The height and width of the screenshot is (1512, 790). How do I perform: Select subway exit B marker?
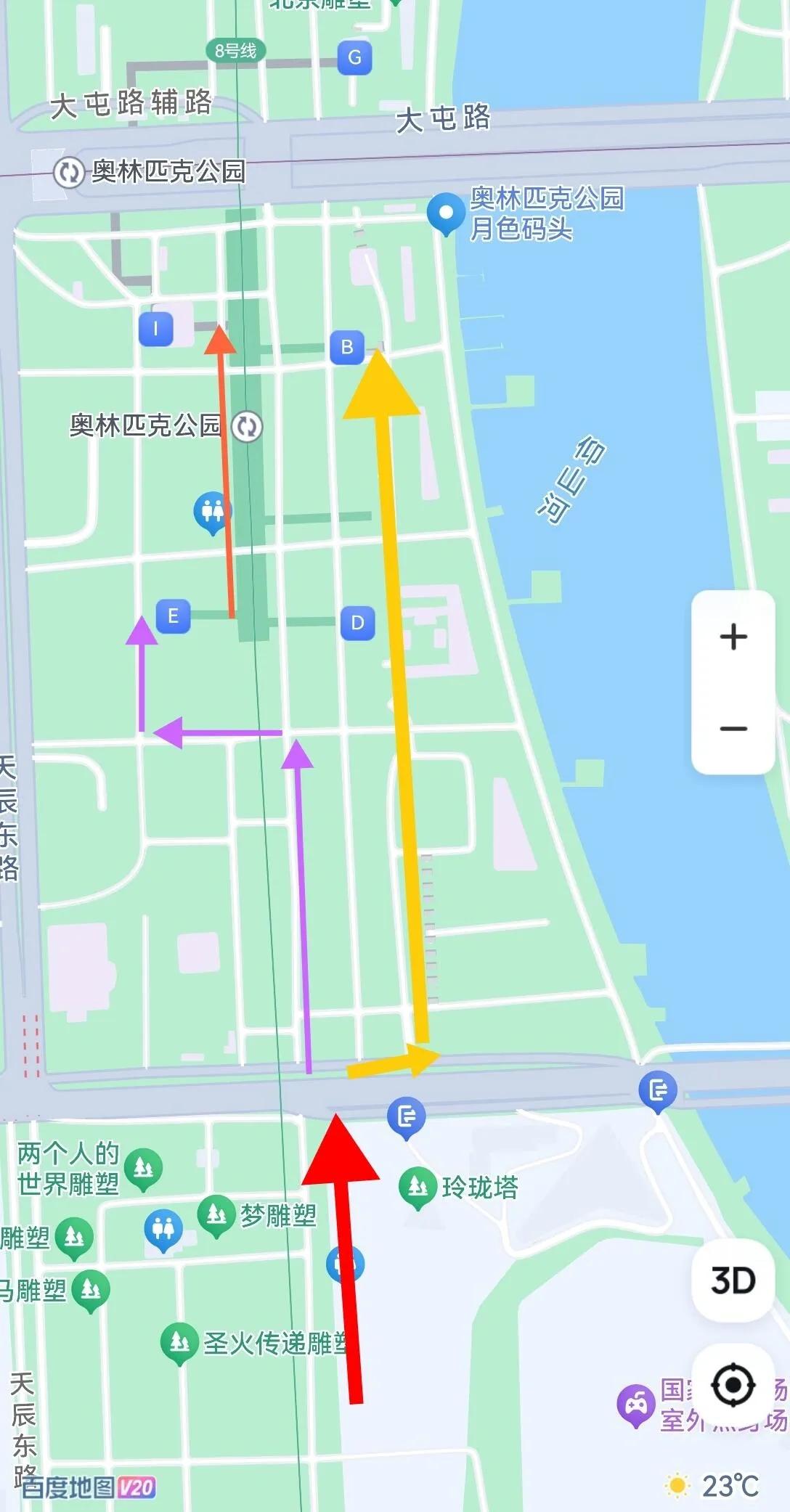click(347, 348)
